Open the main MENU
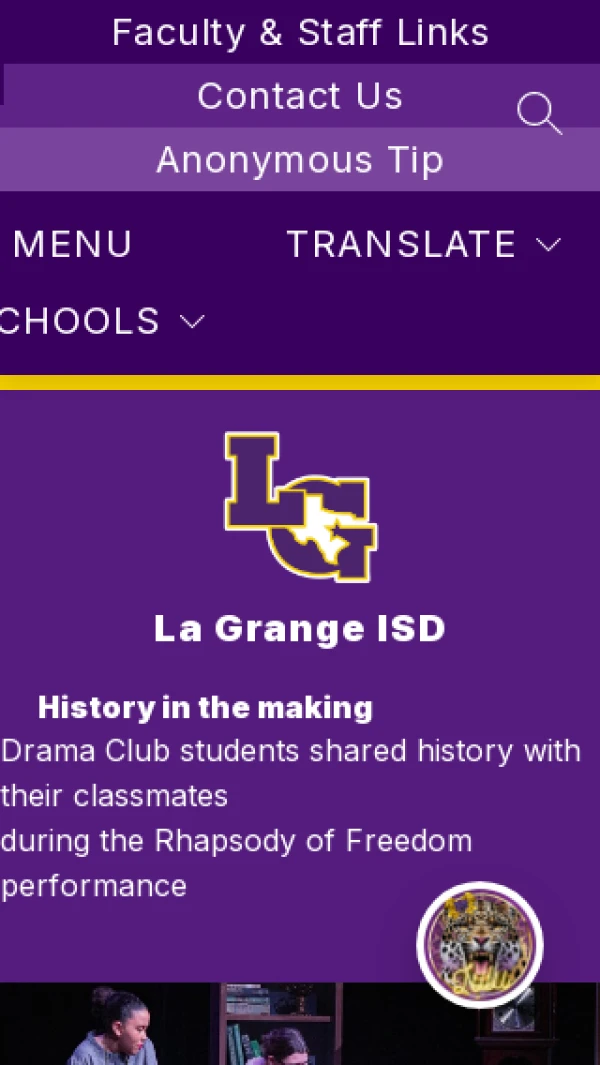The width and height of the screenshot is (600, 1065). (x=72, y=244)
